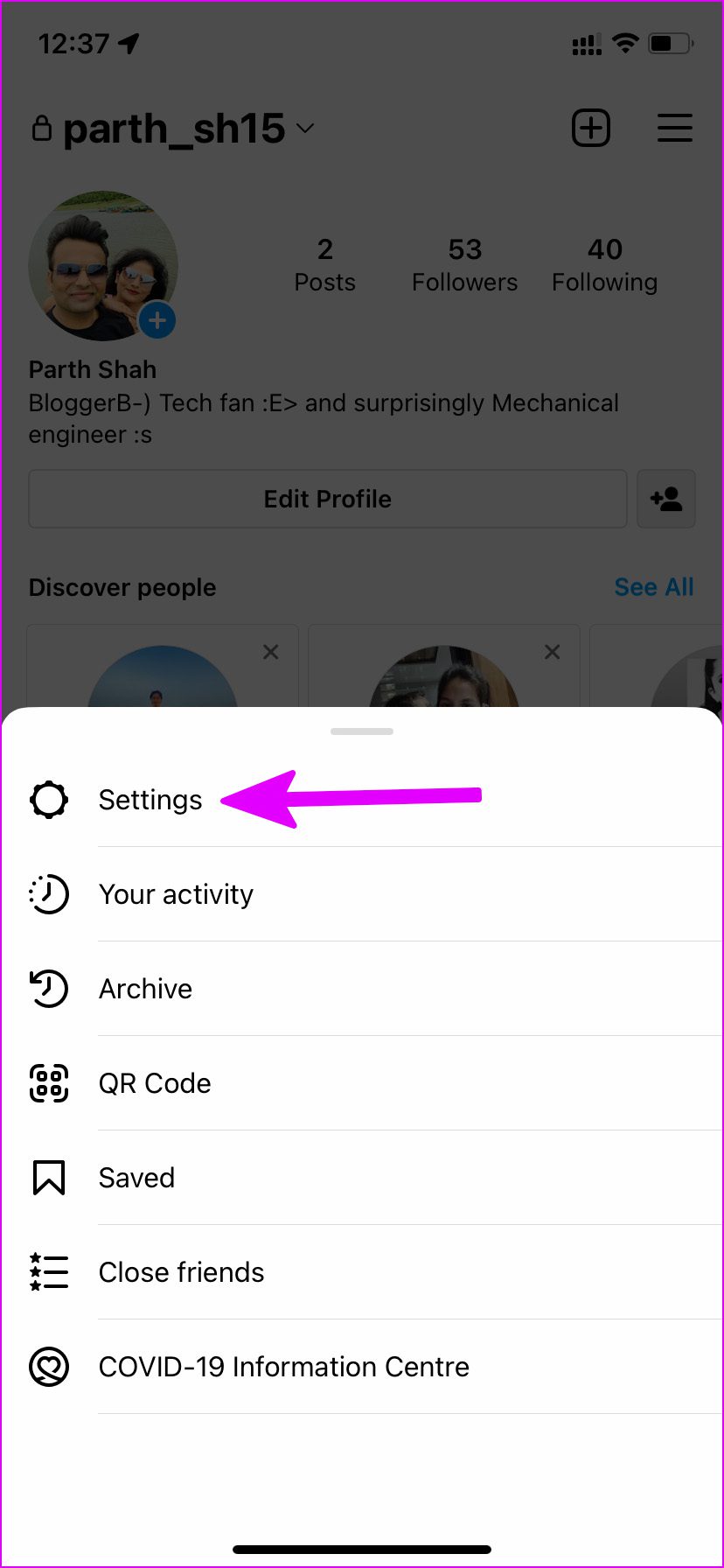Screen dimensions: 724x1568
Task: Open Saved posts
Action: coord(136,1178)
